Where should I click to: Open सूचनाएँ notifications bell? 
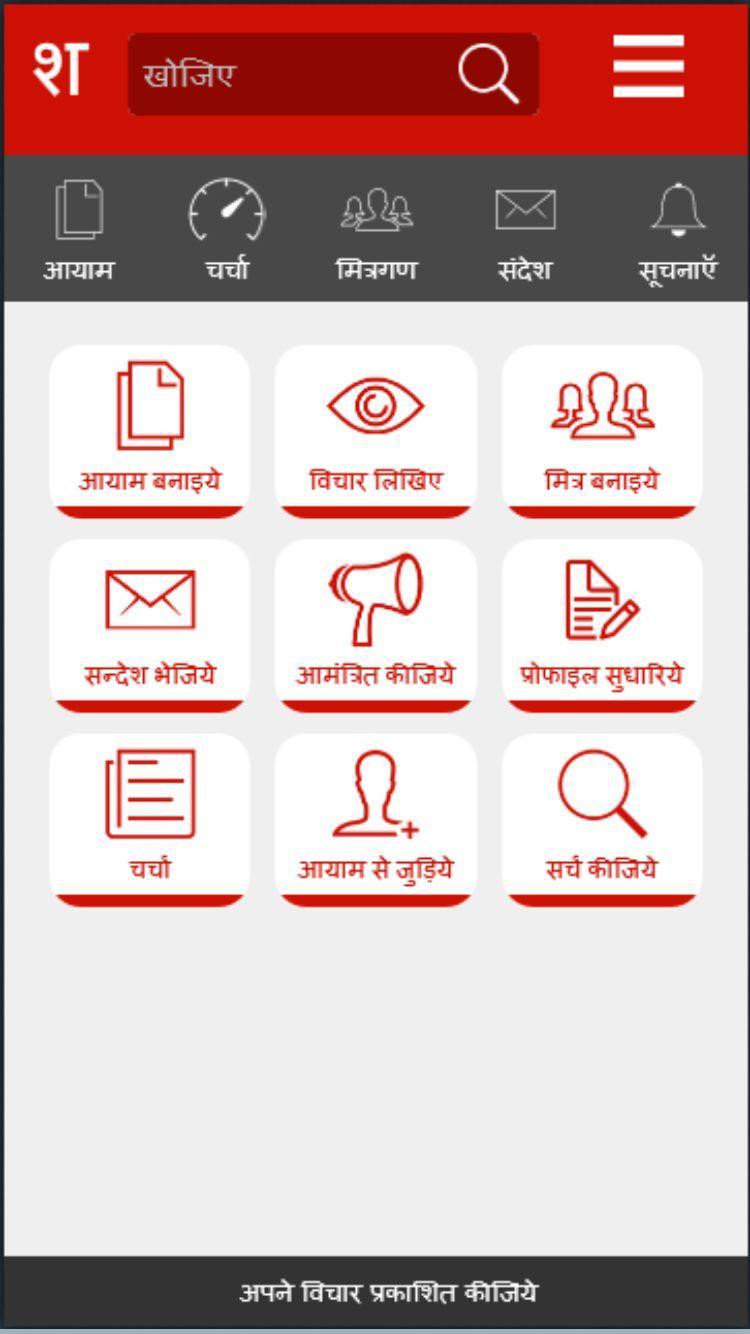point(678,230)
